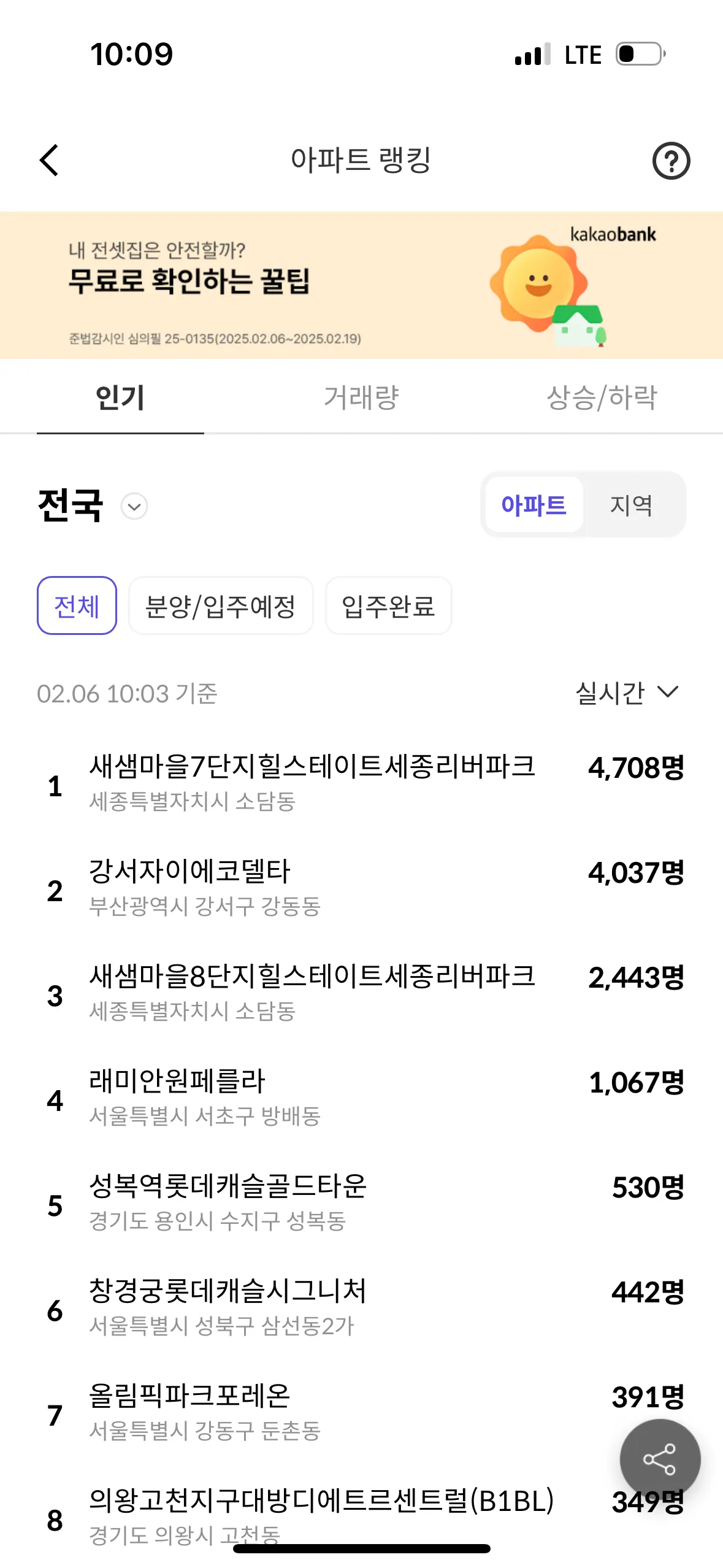This screenshot has height=1568, width=723.
Task: Open the help question mark icon
Action: pos(671,161)
